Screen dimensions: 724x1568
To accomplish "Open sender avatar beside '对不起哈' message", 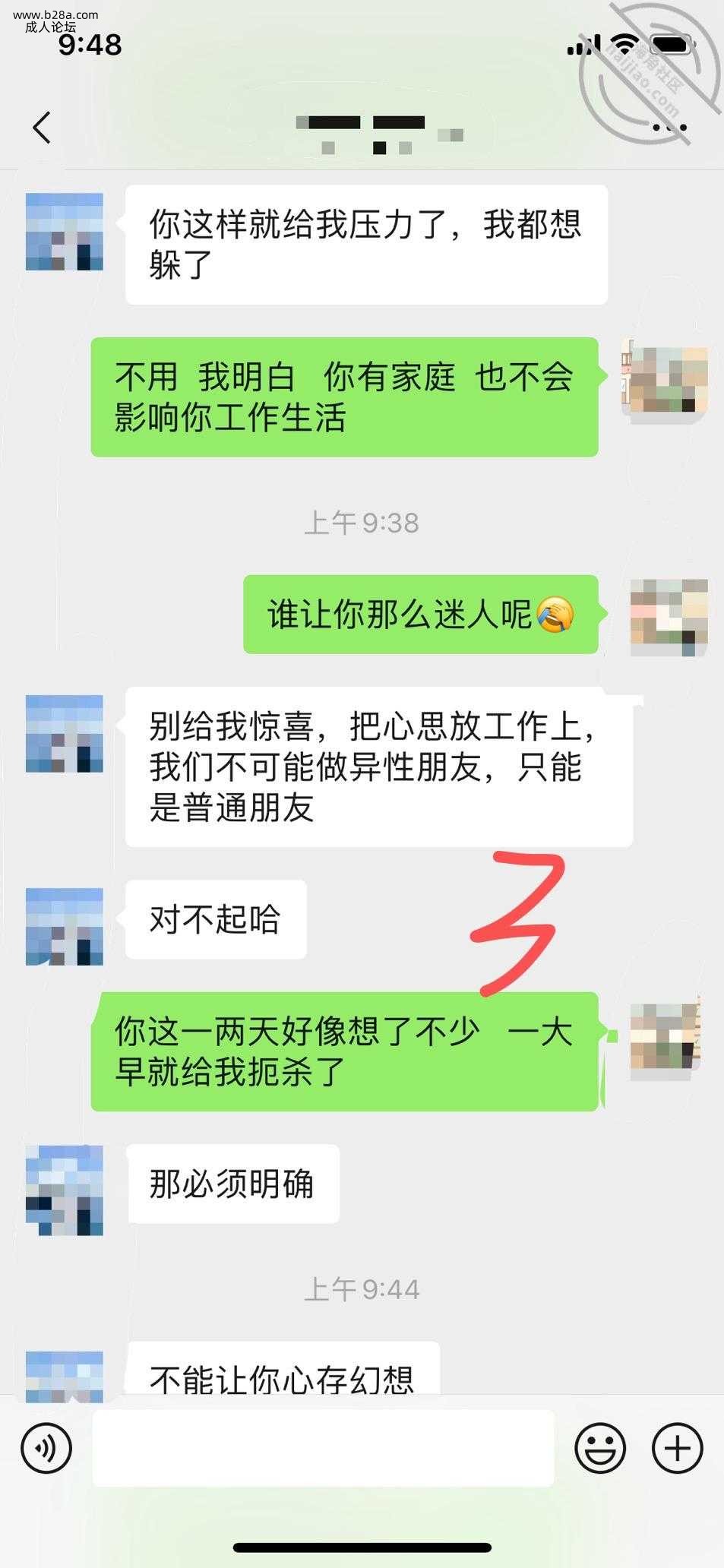I will click(x=65, y=926).
